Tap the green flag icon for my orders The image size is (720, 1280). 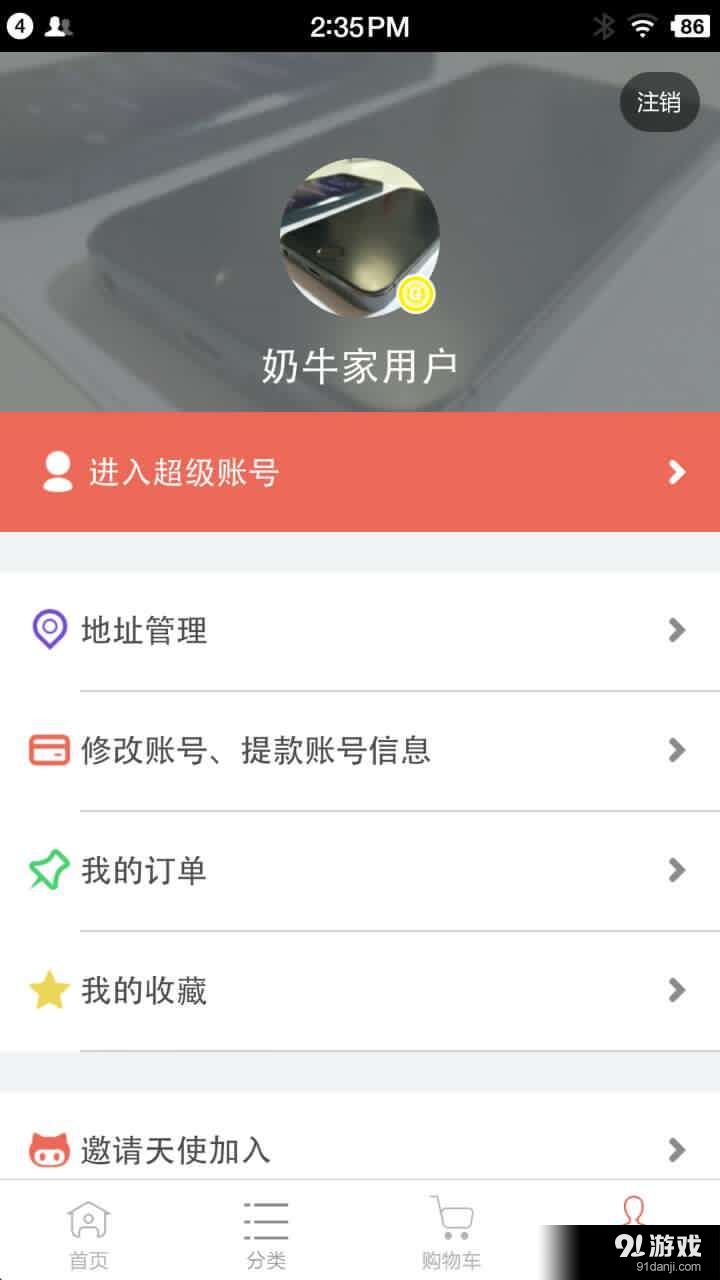[49, 870]
